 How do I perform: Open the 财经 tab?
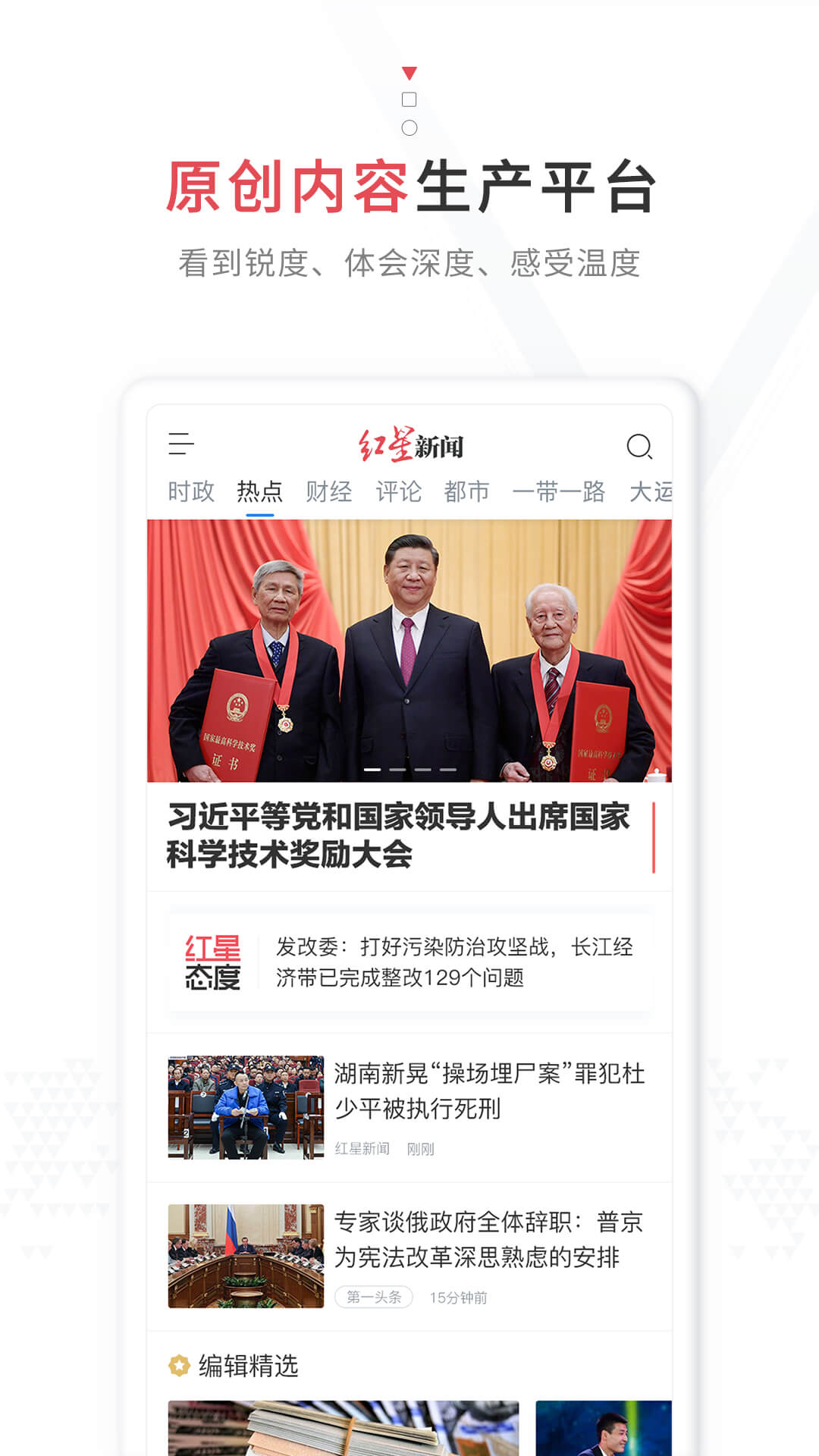pyautogui.click(x=329, y=491)
